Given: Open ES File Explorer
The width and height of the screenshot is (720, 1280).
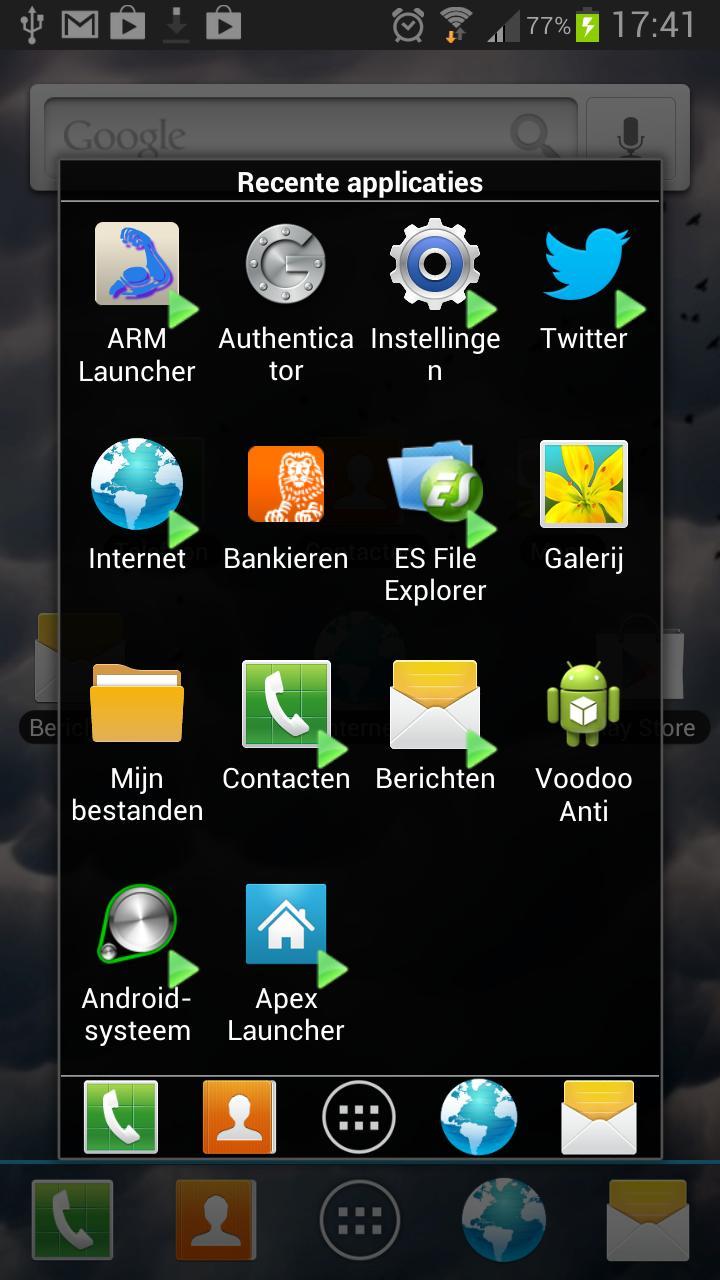Looking at the screenshot, I should 435,484.
